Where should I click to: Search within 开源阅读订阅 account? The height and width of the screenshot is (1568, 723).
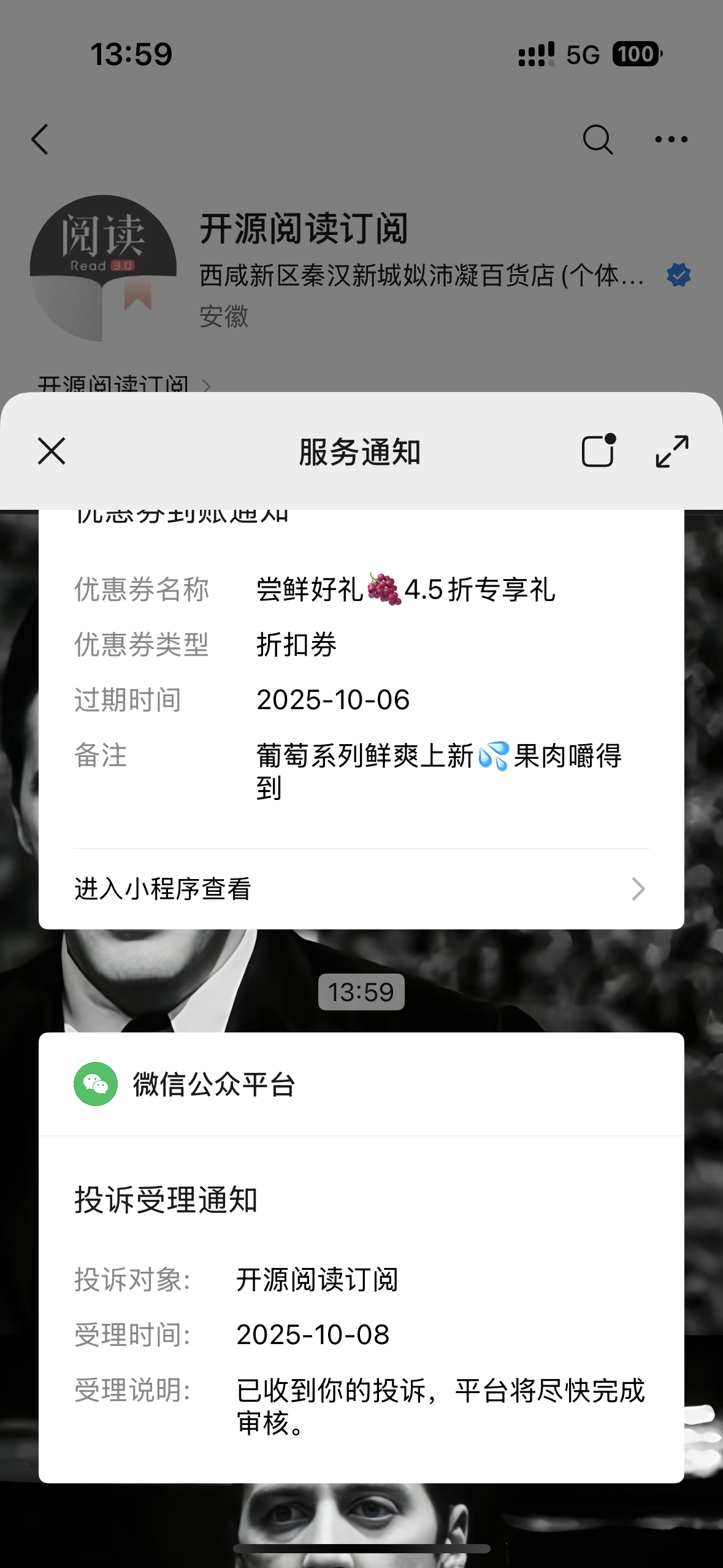597,139
